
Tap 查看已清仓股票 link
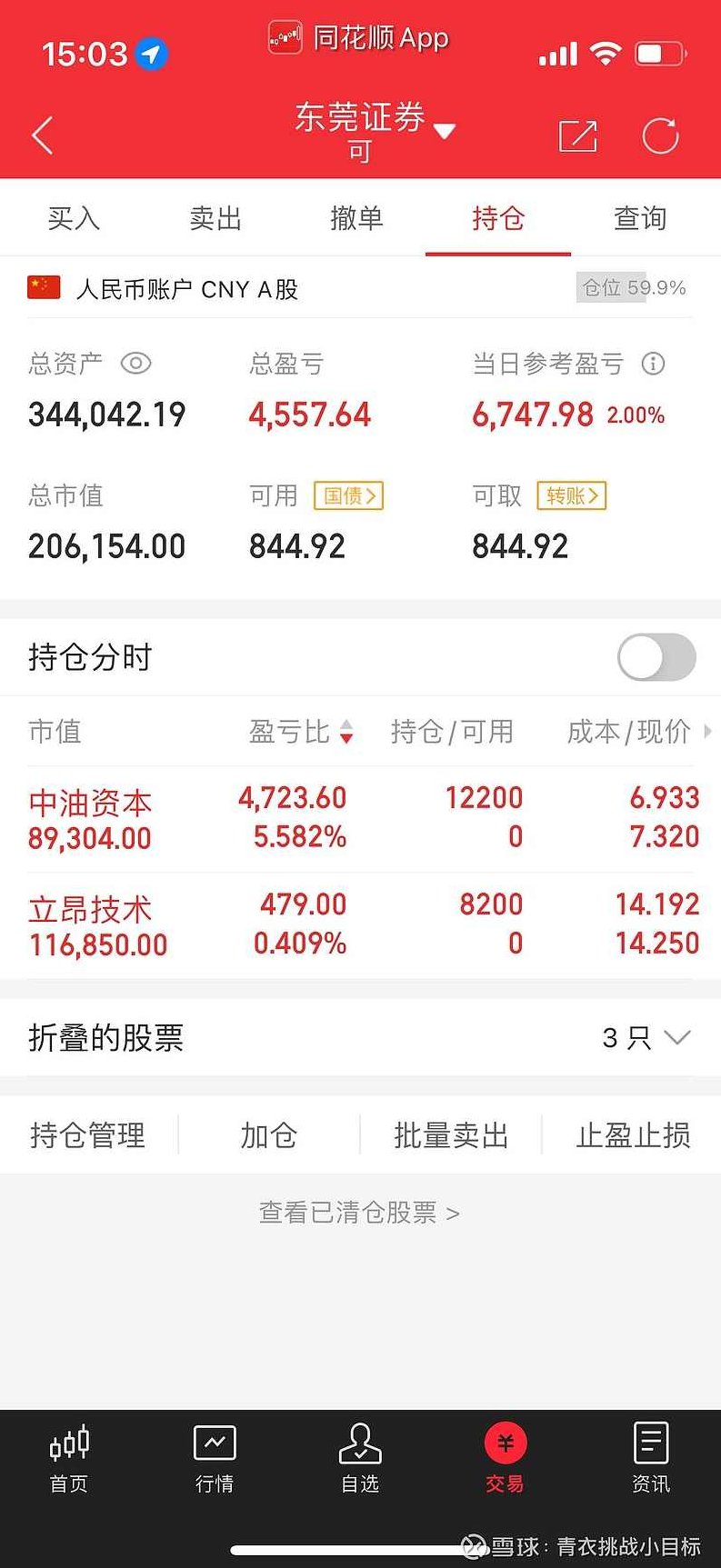click(x=360, y=1212)
